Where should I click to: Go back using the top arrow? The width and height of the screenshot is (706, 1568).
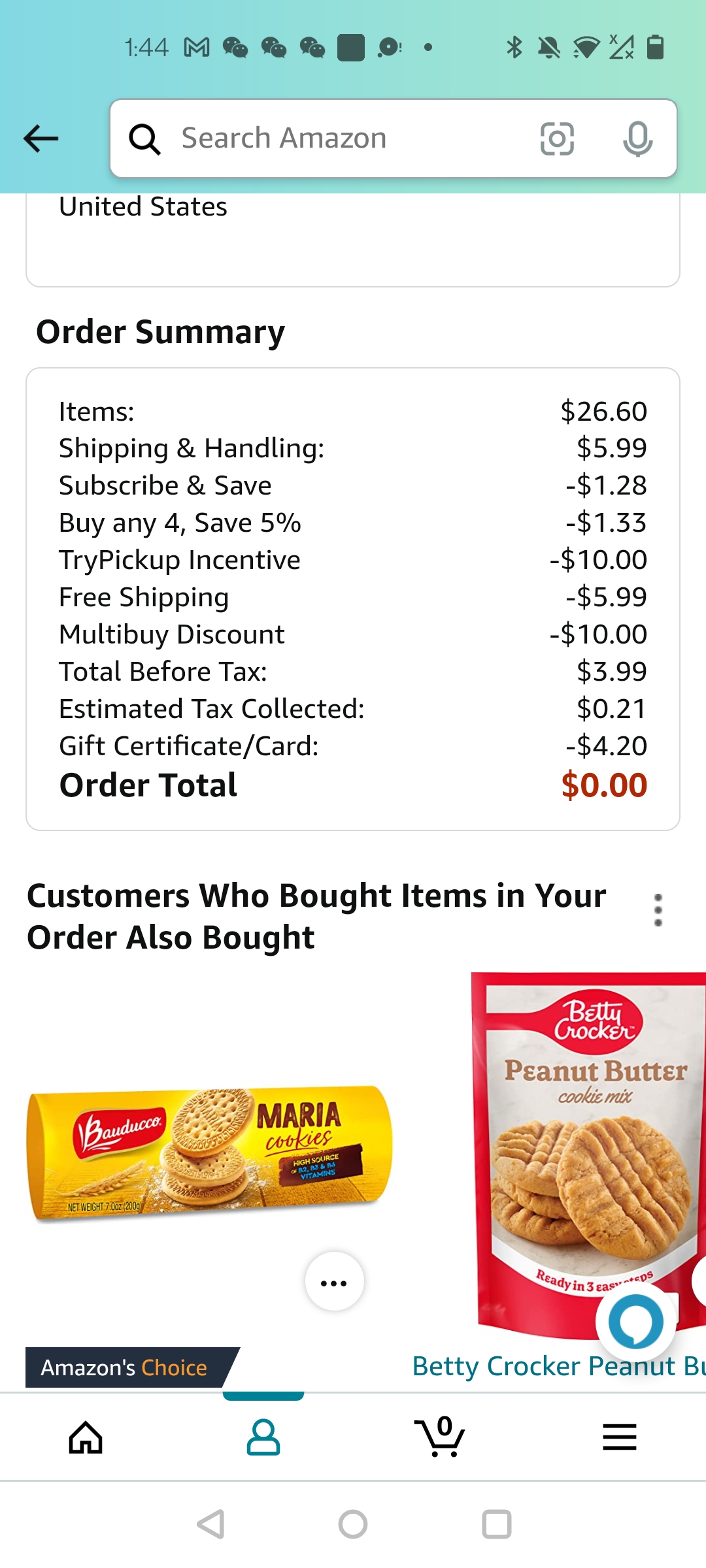point(41,139)
